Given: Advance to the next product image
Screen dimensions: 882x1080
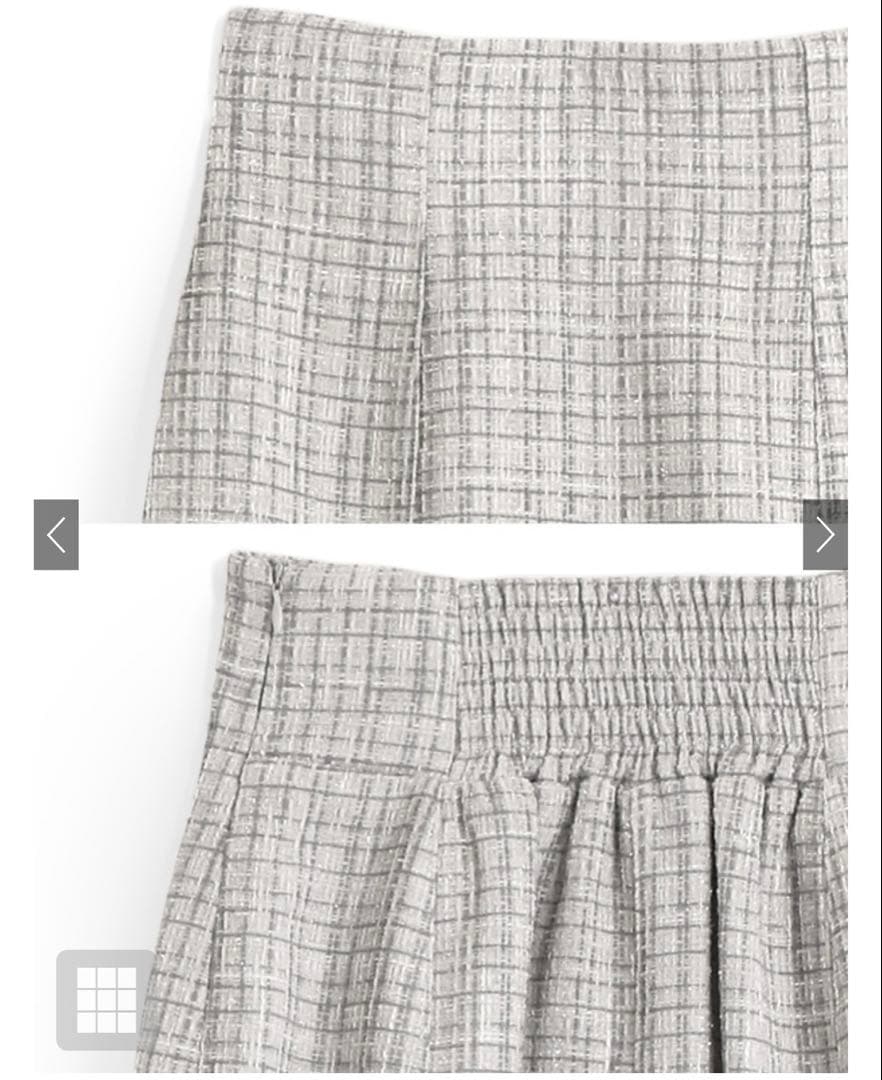Looking at the screenshot, I should tap(825, 534).
